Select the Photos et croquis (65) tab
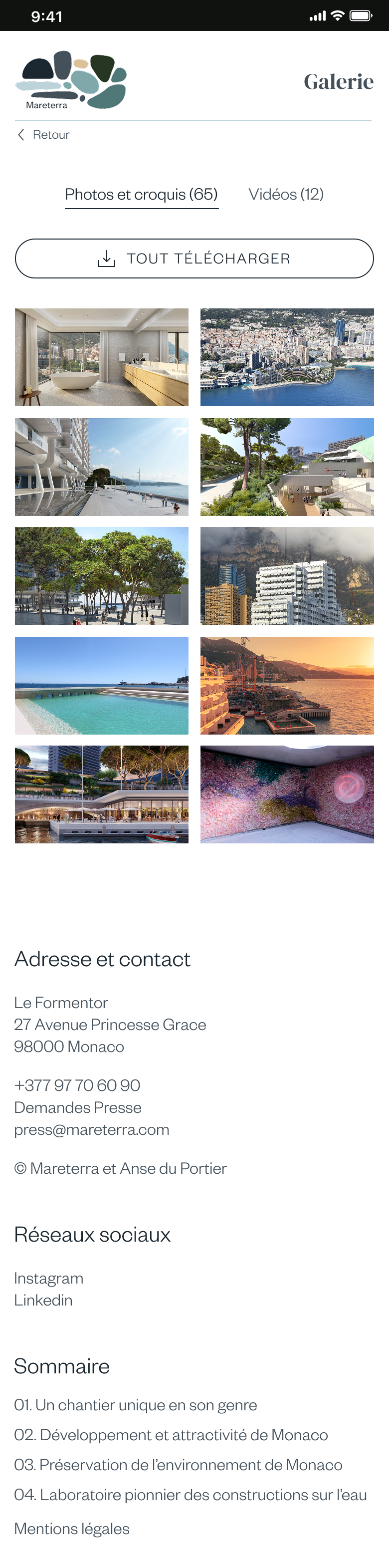 pyautogui.click(x=141, y=194)
